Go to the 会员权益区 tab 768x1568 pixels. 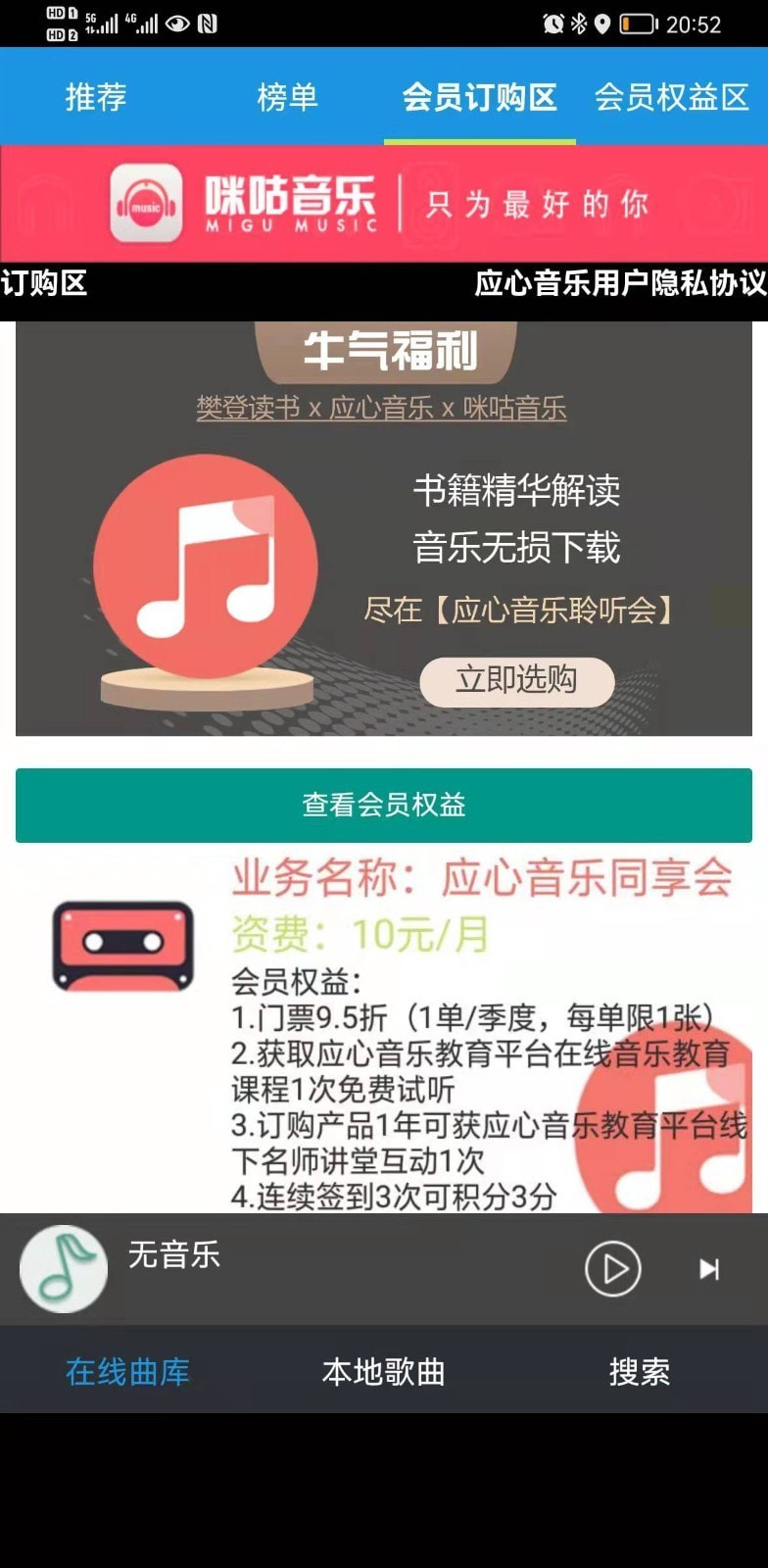coord(671,97)
